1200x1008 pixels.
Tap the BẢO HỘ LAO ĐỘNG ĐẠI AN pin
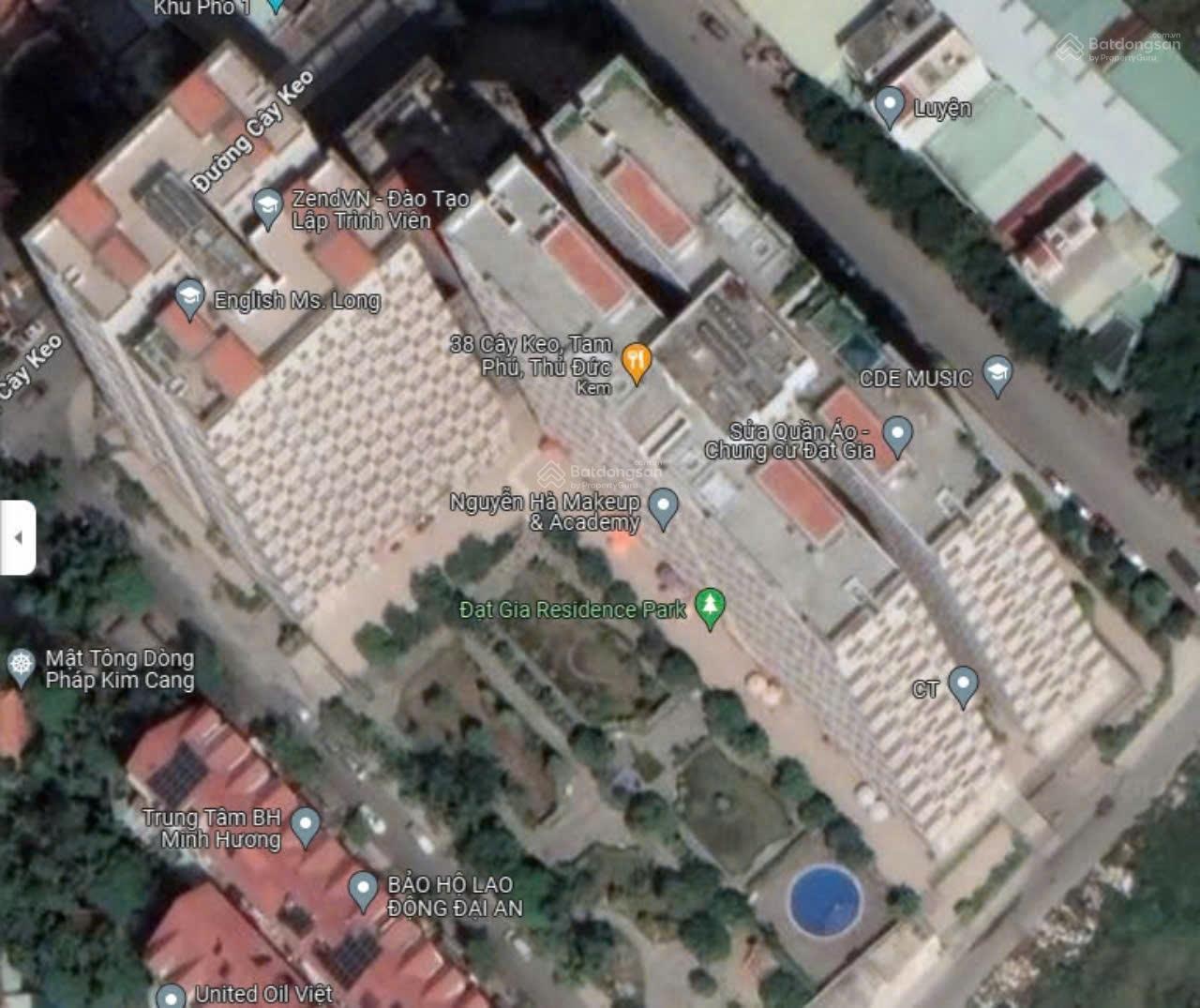(x=363, y=891)
